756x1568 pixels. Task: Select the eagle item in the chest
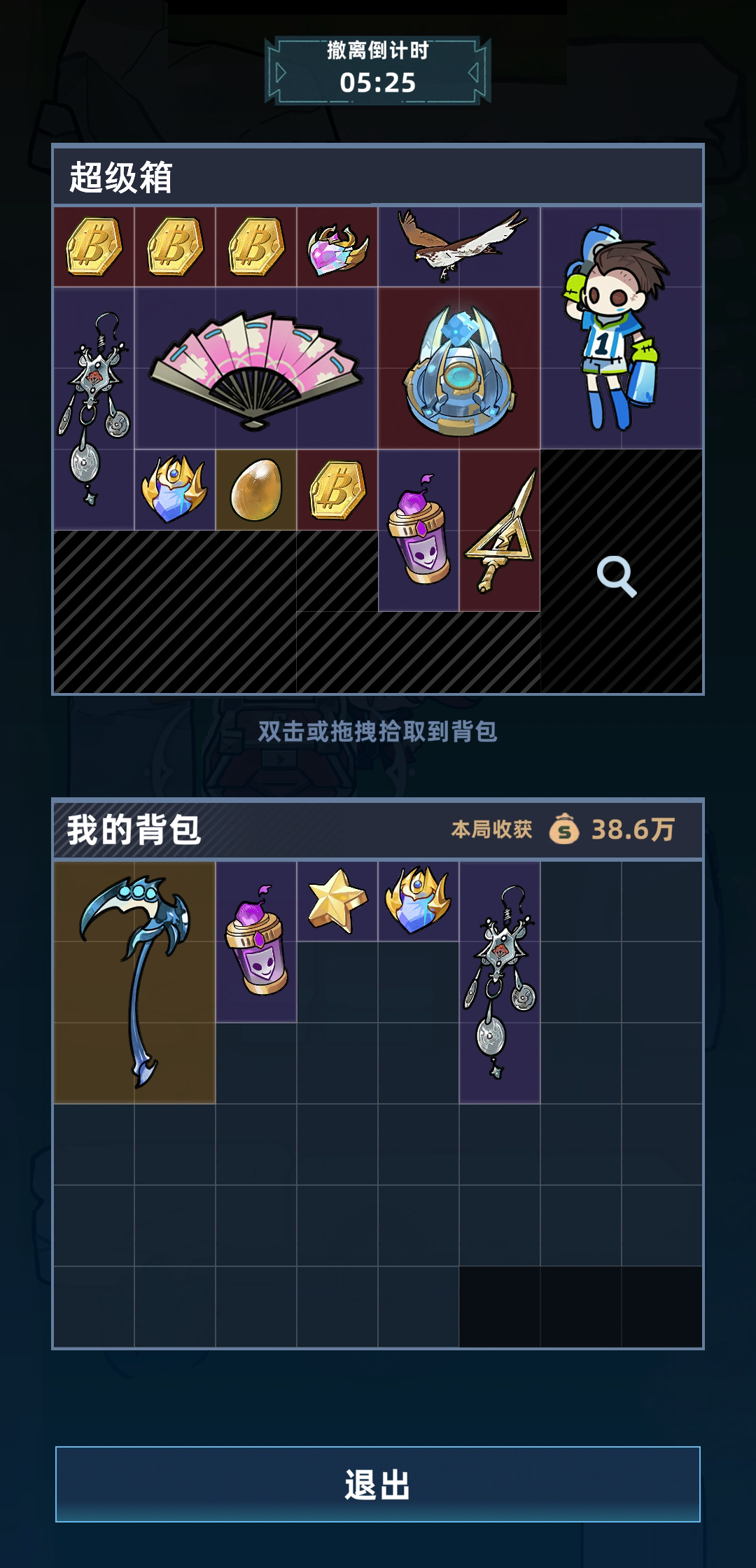pyautogui.click(x=458, y=245)
